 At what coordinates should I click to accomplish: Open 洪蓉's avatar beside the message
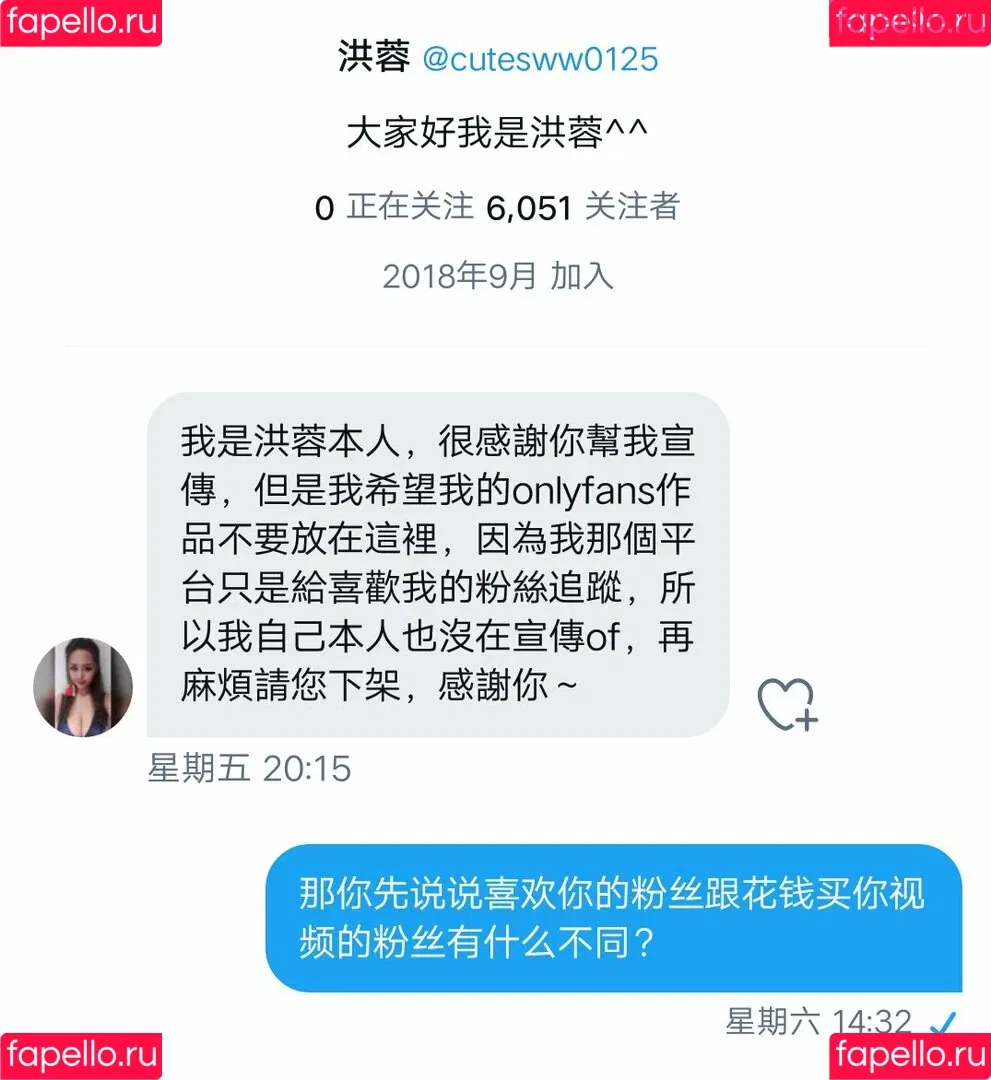tap(83, 688)
